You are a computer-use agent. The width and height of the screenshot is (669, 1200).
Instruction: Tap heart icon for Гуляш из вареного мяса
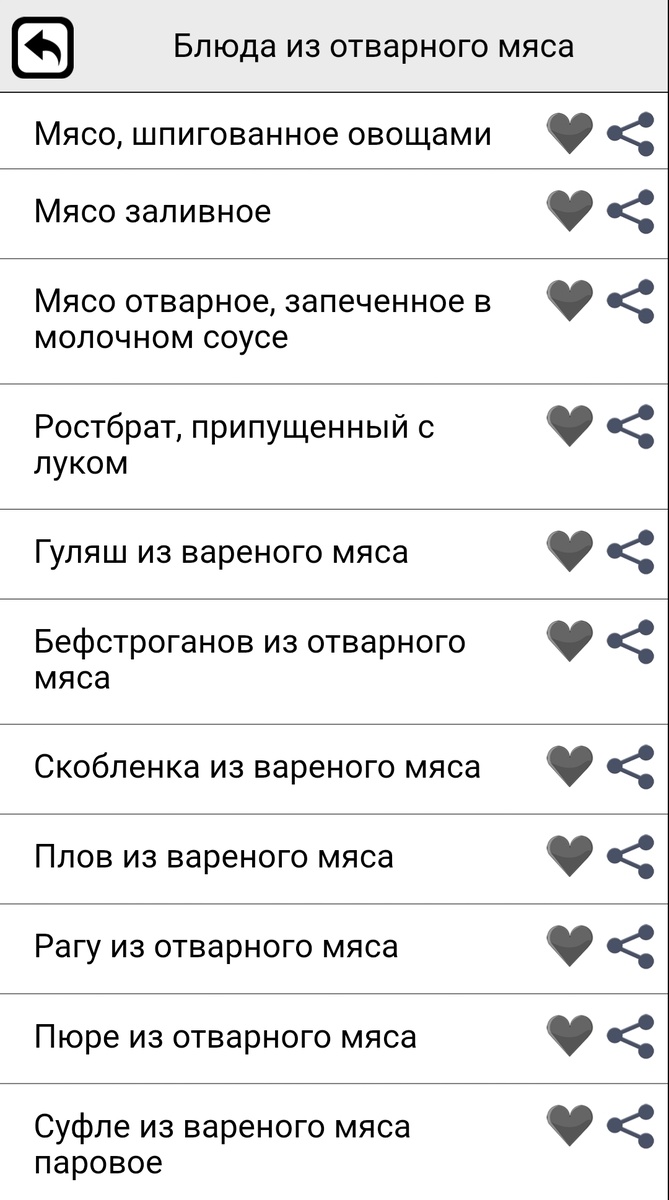[570, 551]
